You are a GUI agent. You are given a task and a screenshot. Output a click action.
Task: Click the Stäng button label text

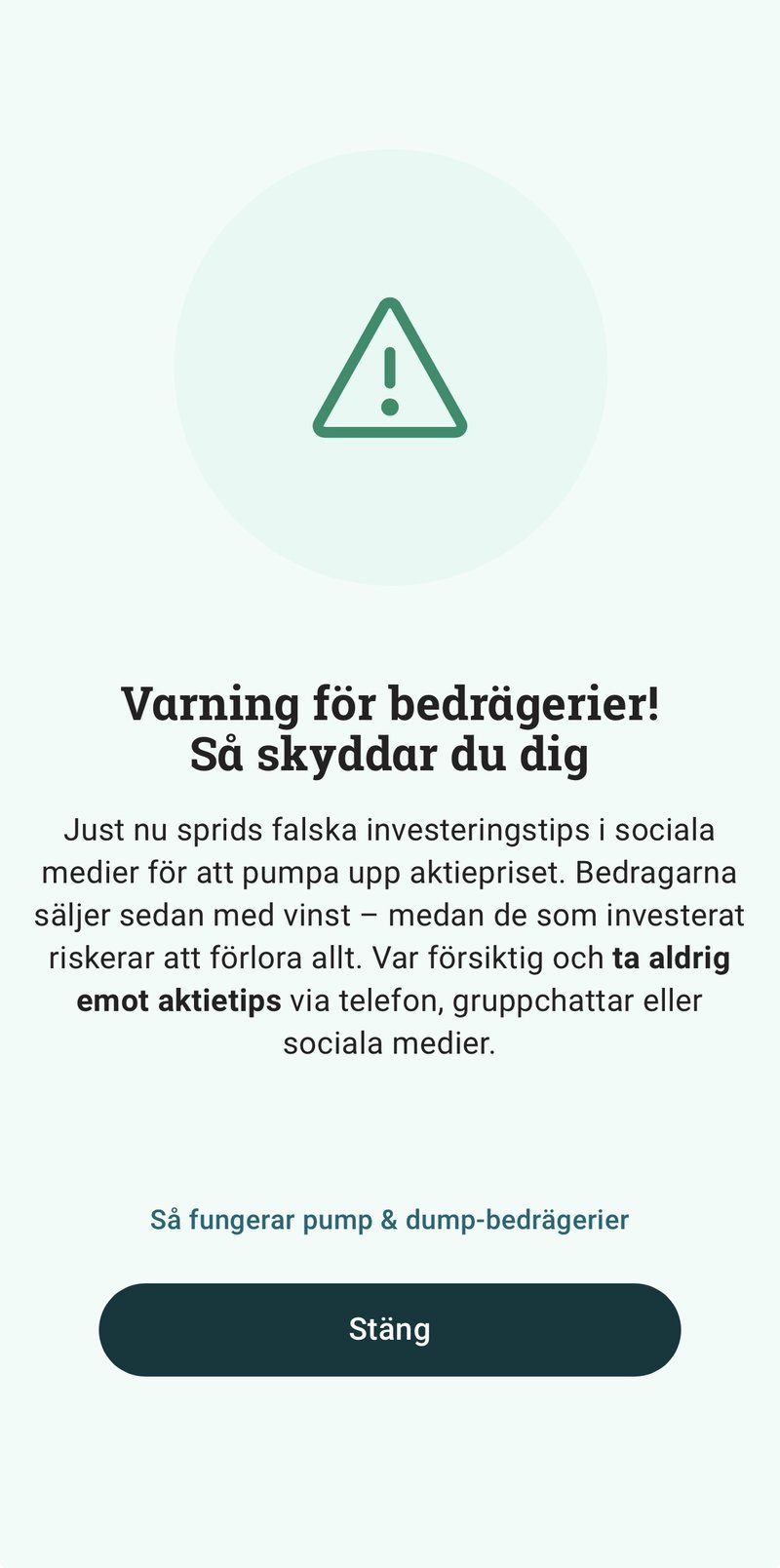click(390, 1330)
